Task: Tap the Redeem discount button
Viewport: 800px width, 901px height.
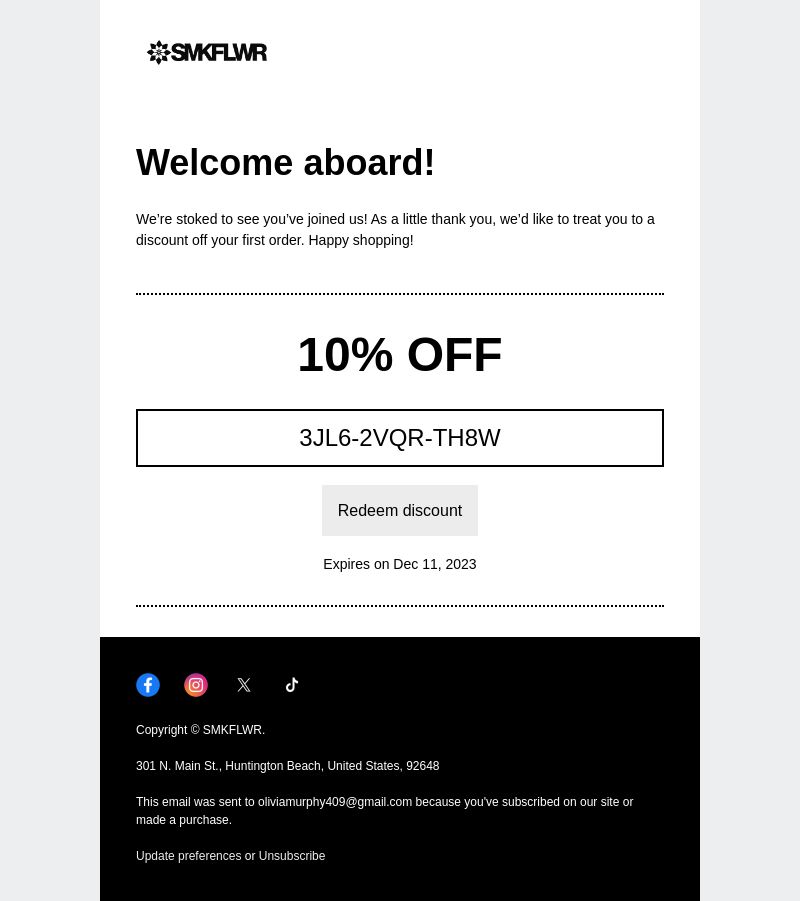Action: [x=399, y=510]
